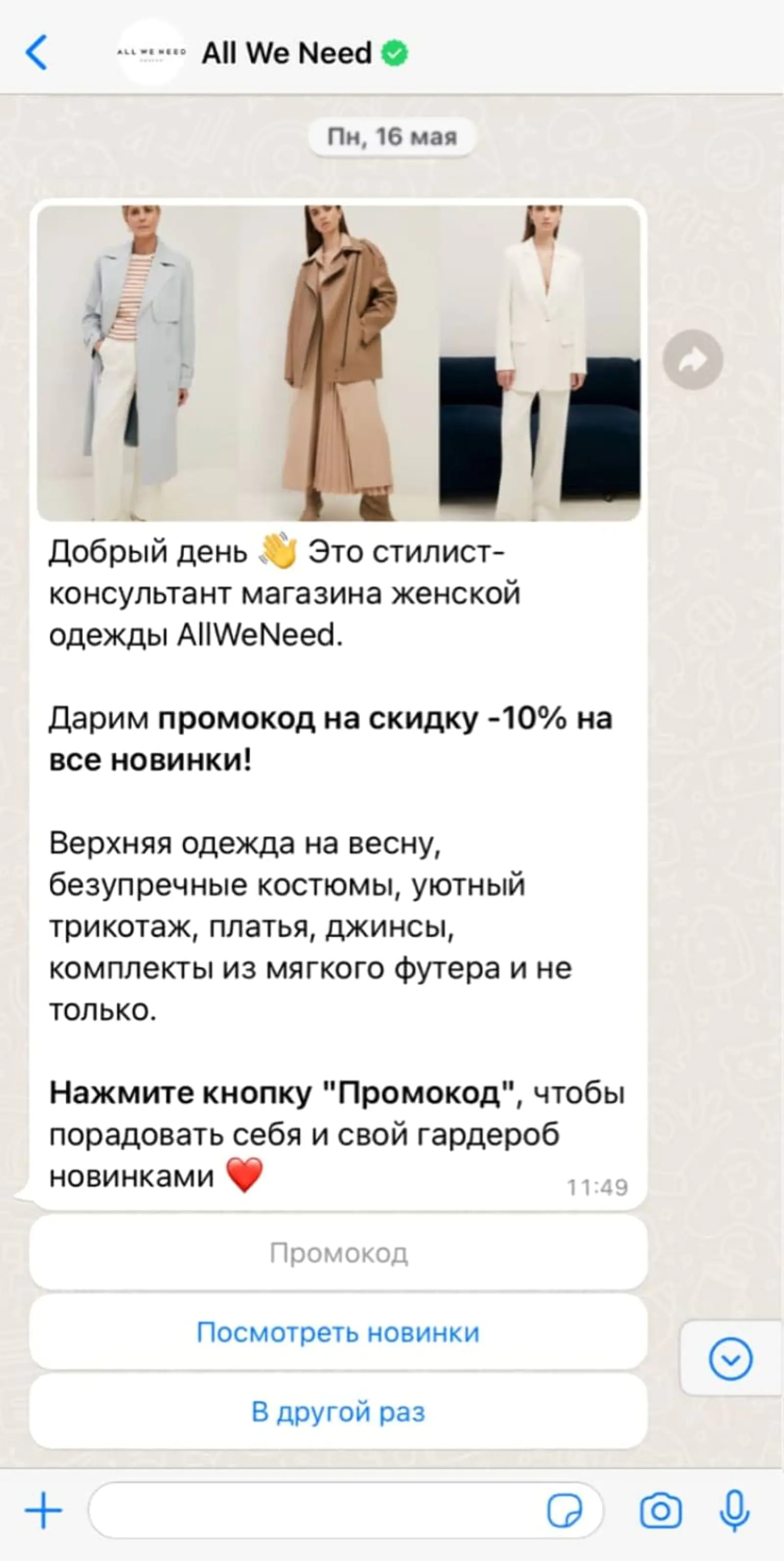Image resolution: width=784 pixels, height=1561 pixels.
Task: Open All We Need contact info
Action: click(x=286, y=53)
